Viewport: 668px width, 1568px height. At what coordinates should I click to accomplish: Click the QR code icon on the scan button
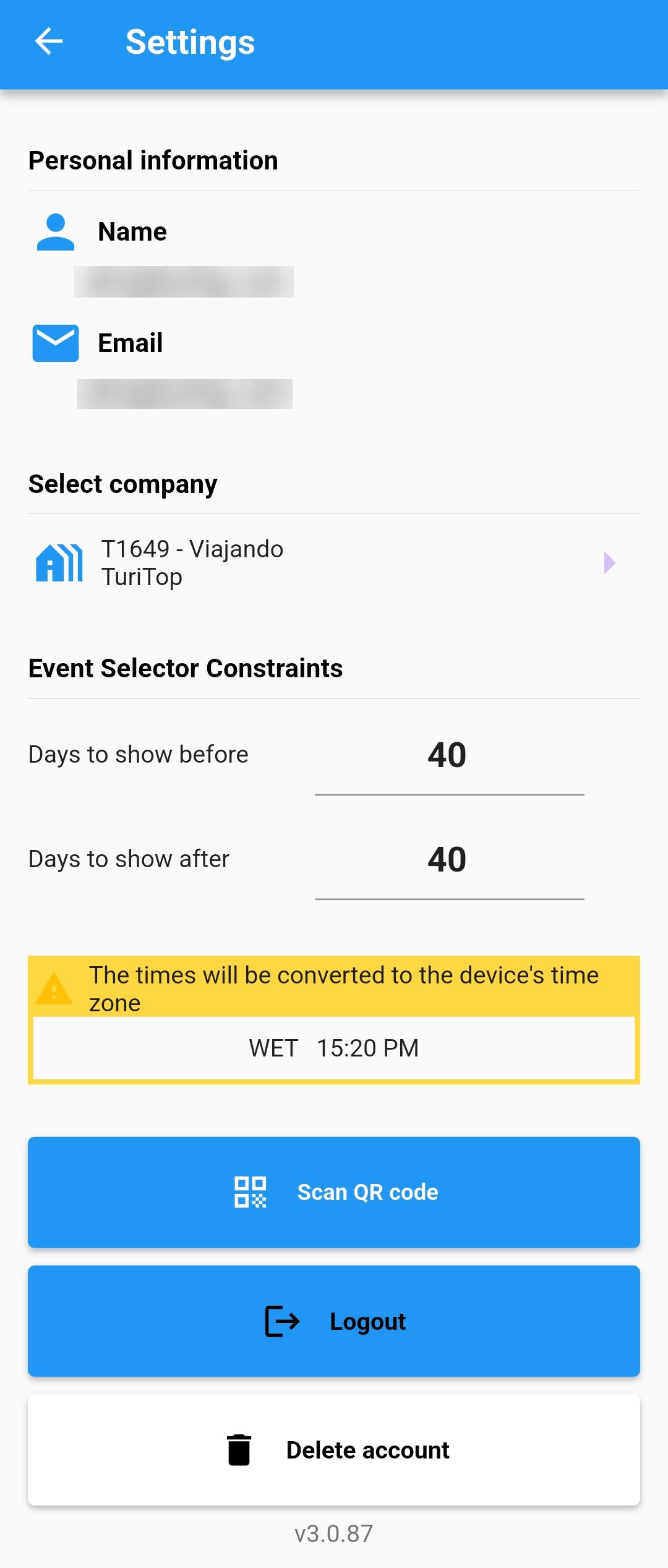coord(250,1191)
